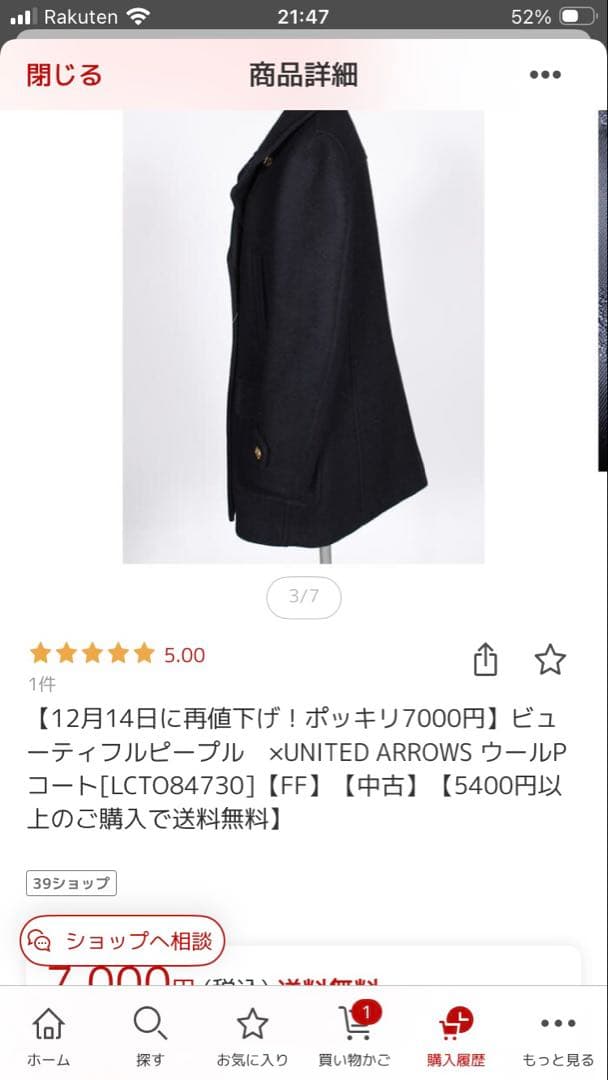Share this coat listing
The image size is (608, 1080).
[484, 659]
